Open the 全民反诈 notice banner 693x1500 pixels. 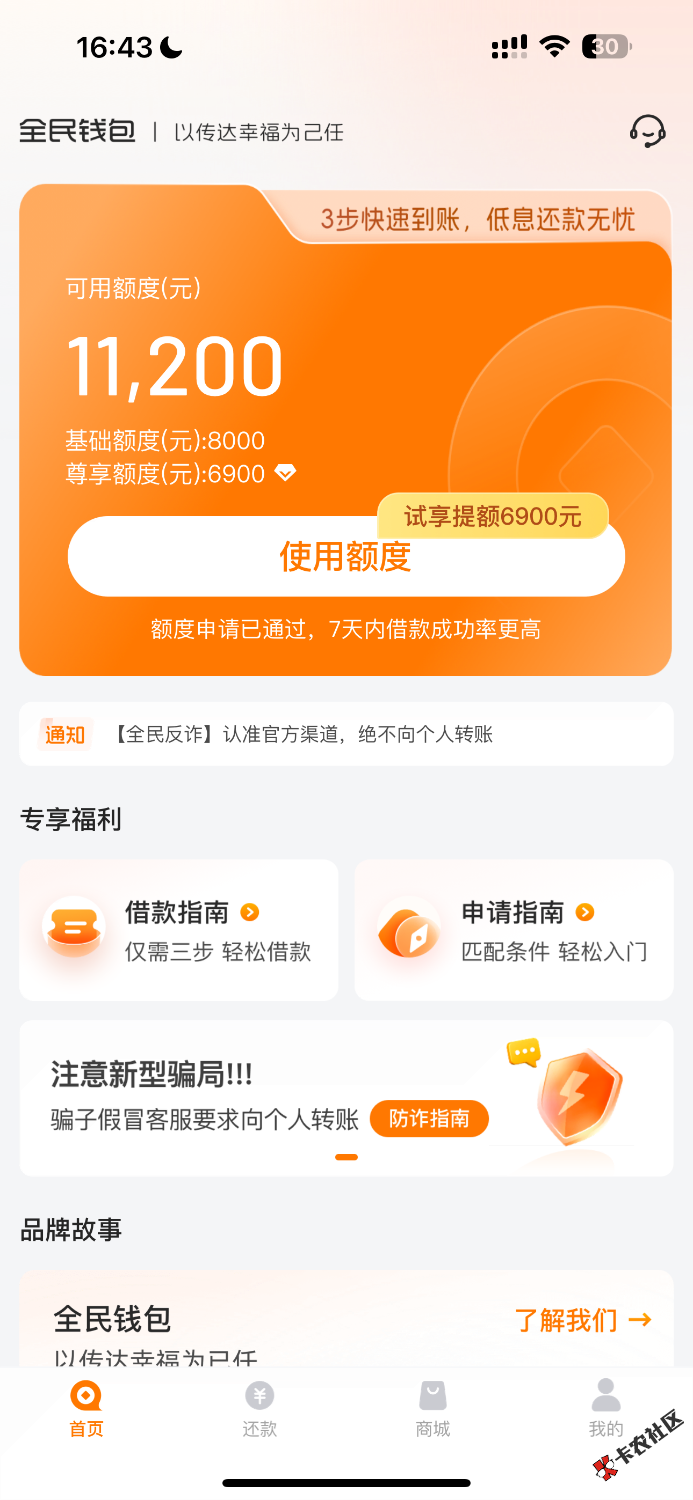point(346,735)
